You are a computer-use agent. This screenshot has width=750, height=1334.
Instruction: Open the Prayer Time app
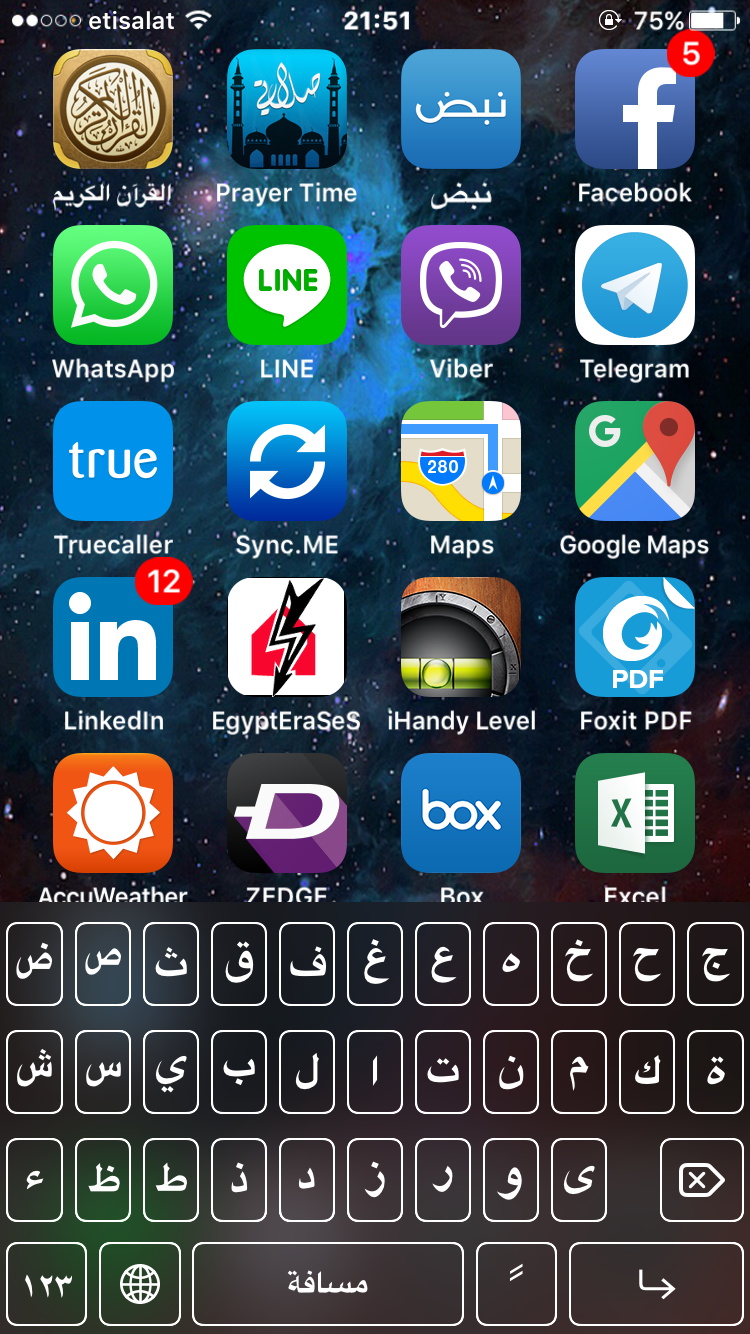[287, 110]
